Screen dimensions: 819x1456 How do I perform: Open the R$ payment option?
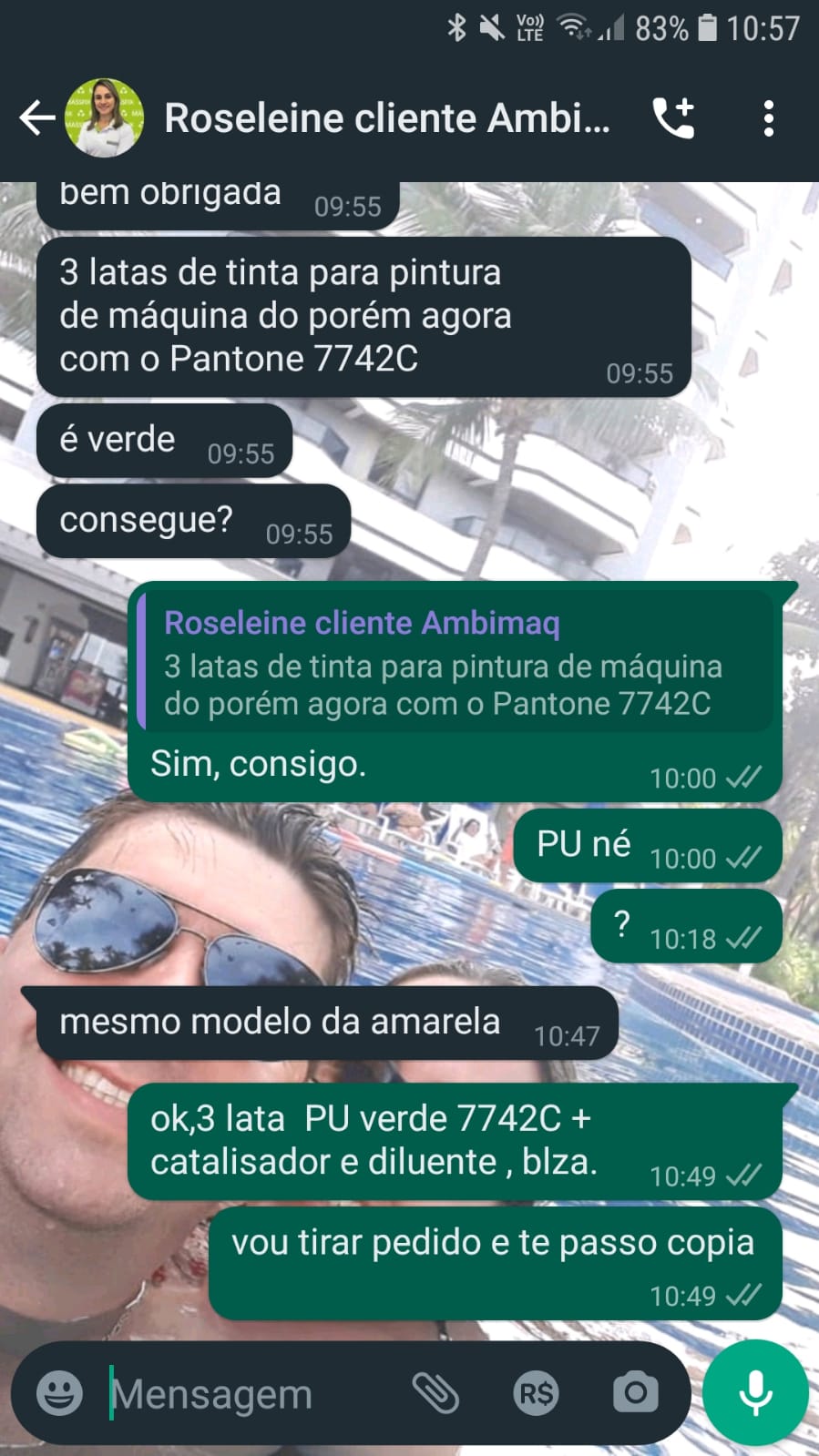[x=536, y=1393]
